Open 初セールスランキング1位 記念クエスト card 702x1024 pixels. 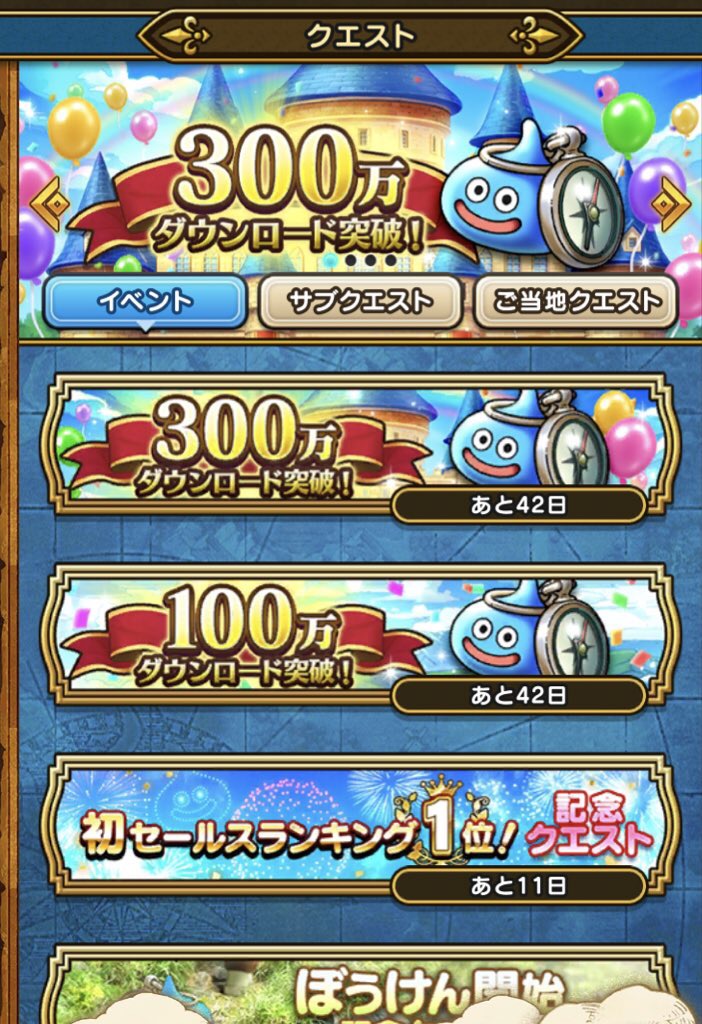[360, 825]
